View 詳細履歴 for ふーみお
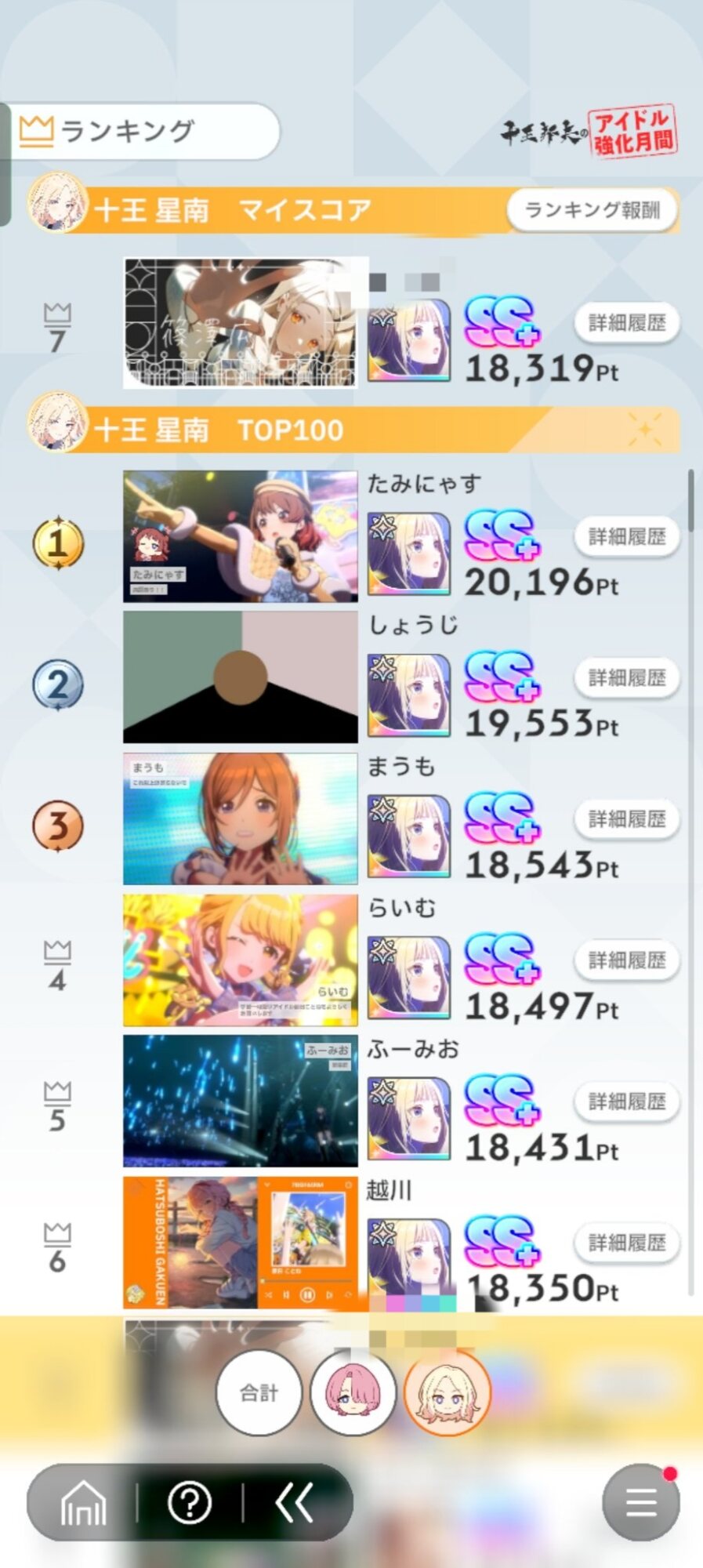 coord(626,1101)
